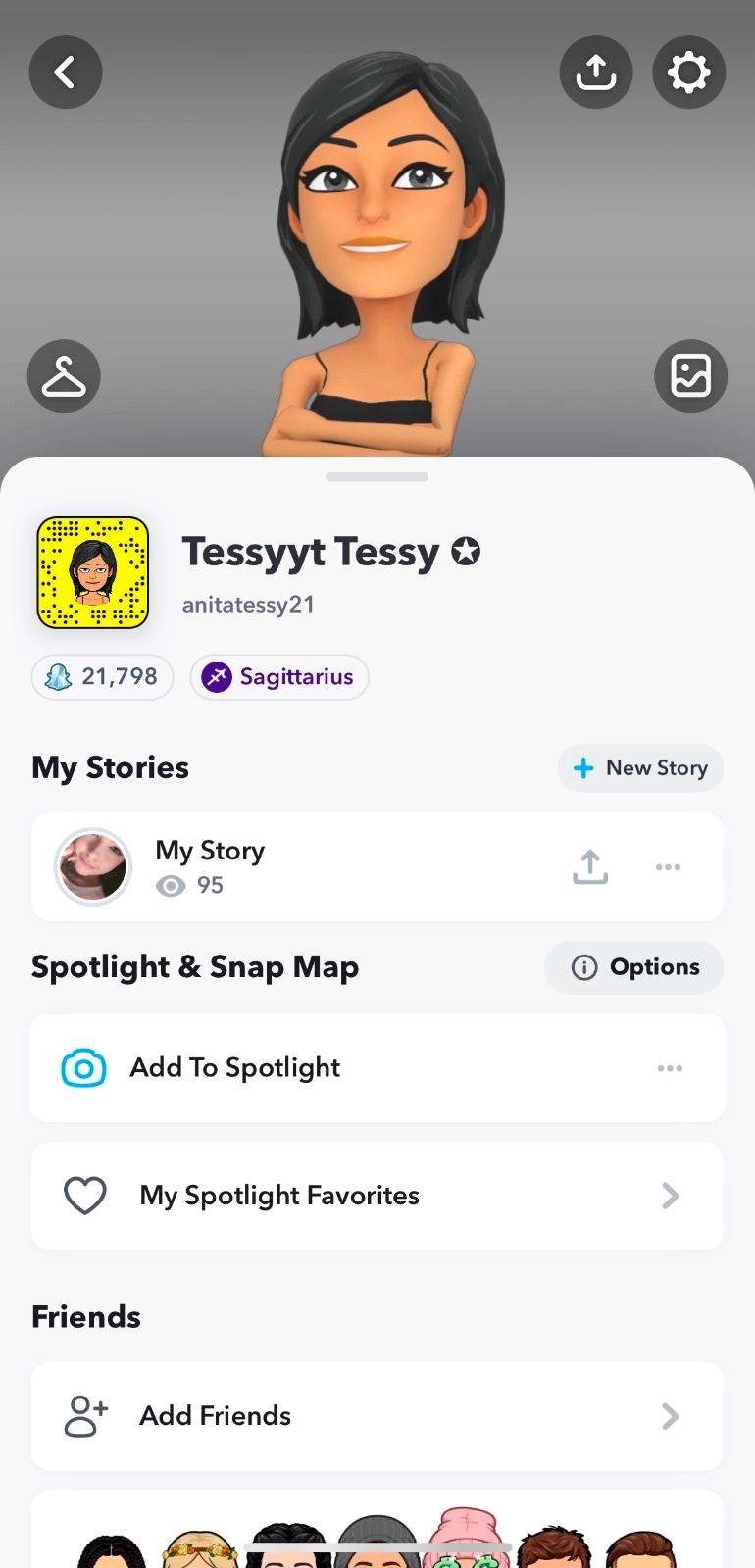The width and height of the screenshot is (755, 1568).
Task: Open My Story with 95 views
Action: 211,866
